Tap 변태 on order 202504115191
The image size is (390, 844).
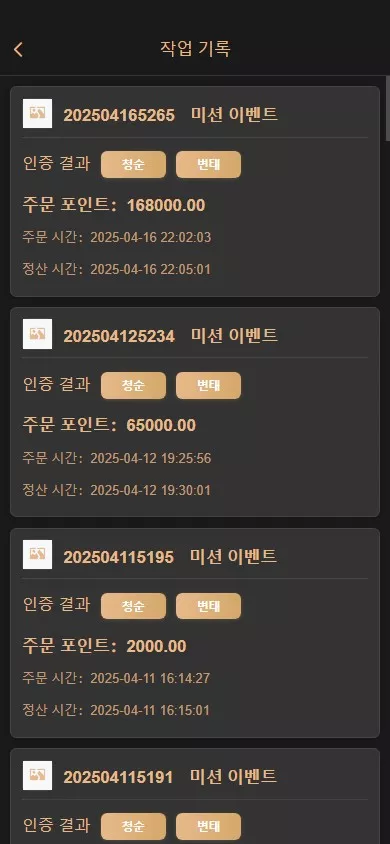click(208, 827)
